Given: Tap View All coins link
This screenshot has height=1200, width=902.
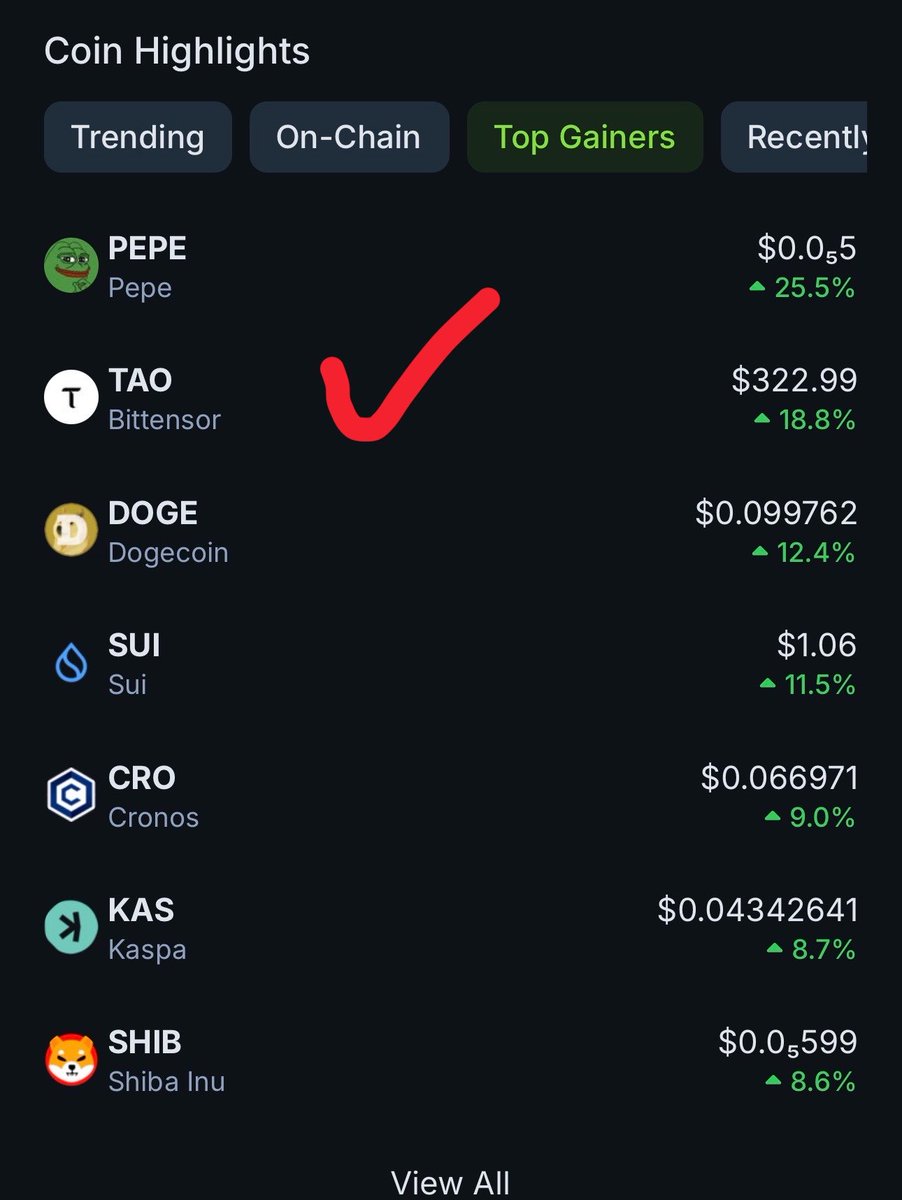Looking at the screenshot, I should [x=451, y=1182].
